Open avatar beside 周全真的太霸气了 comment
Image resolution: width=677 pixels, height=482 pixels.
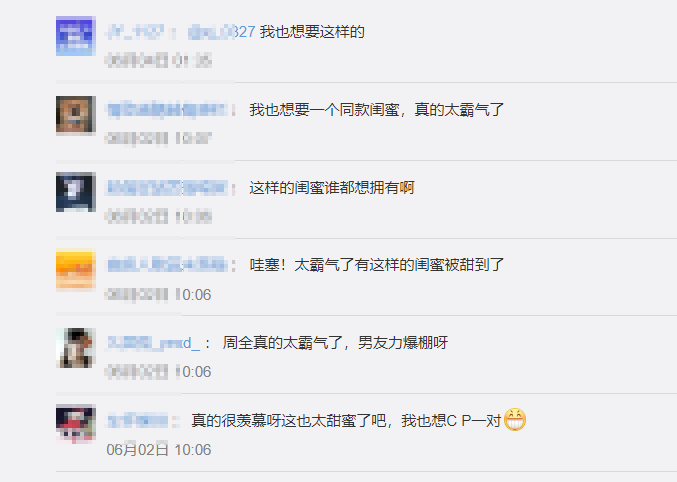coord(75,347)
